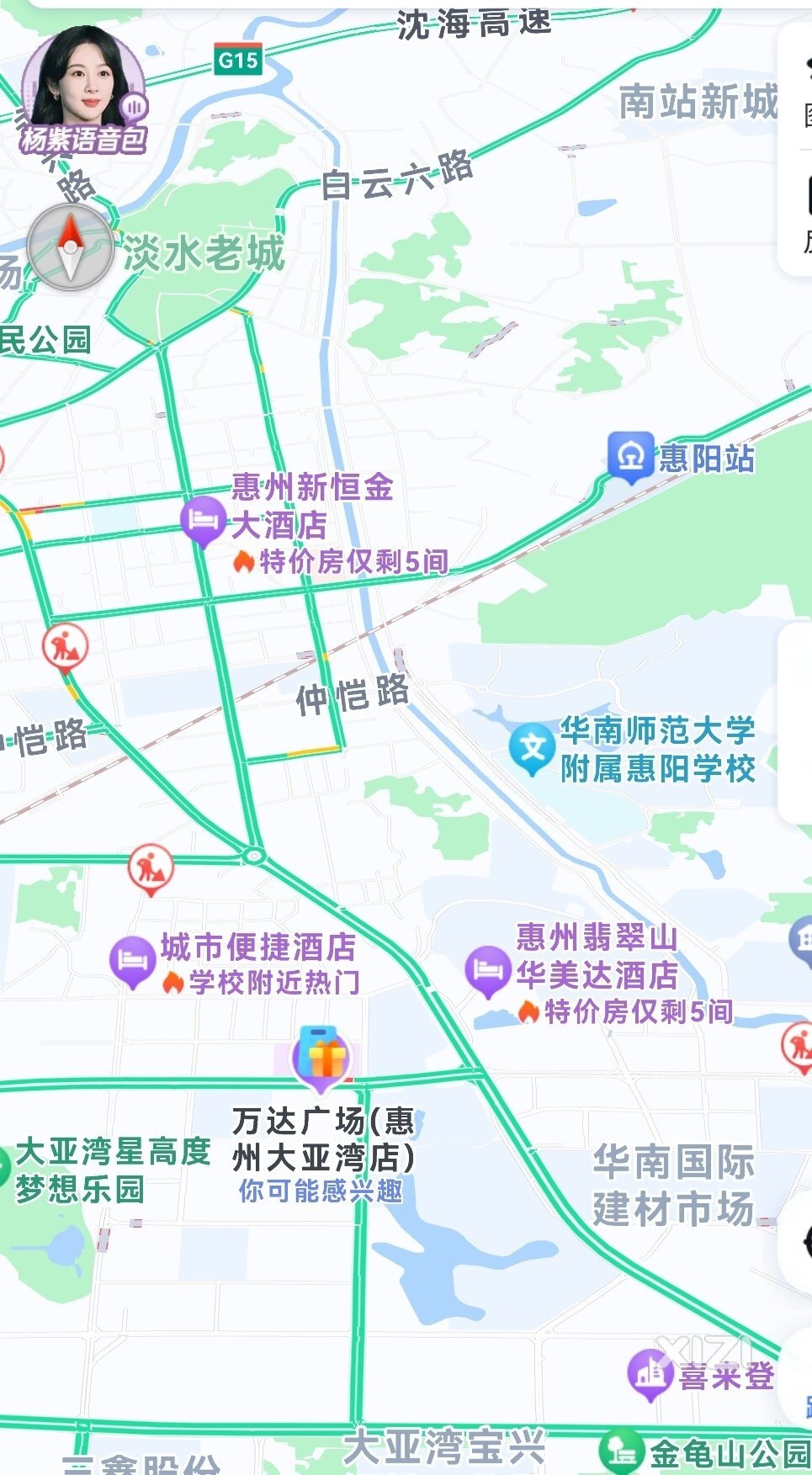The image size is (812, 1475).
Task: Select 惠州翡翠山华美达酒店 marker
Action: 487,969
